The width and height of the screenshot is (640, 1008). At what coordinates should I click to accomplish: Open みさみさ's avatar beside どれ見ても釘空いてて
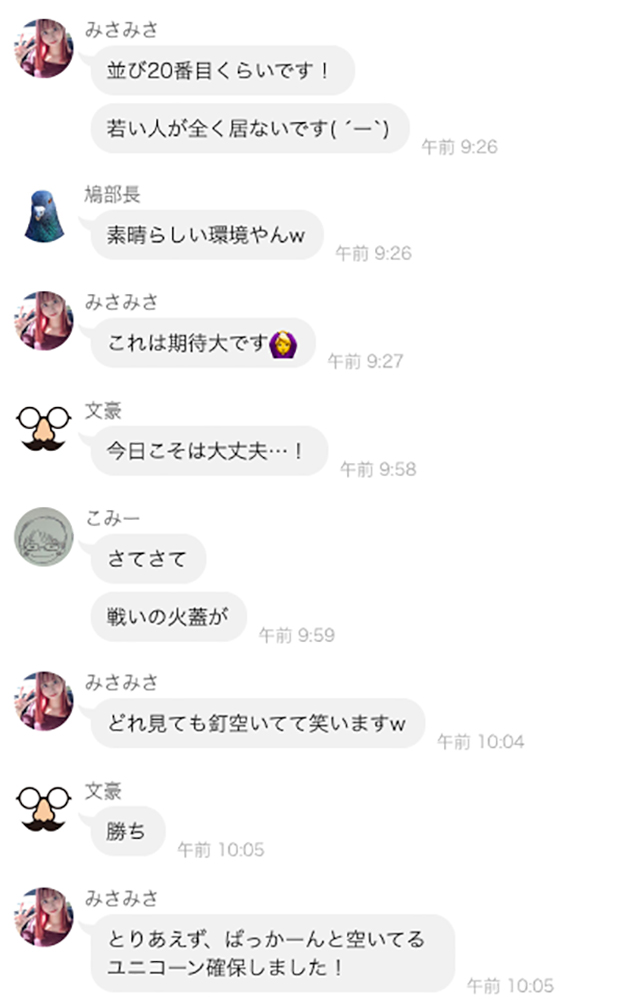[44, 700]
